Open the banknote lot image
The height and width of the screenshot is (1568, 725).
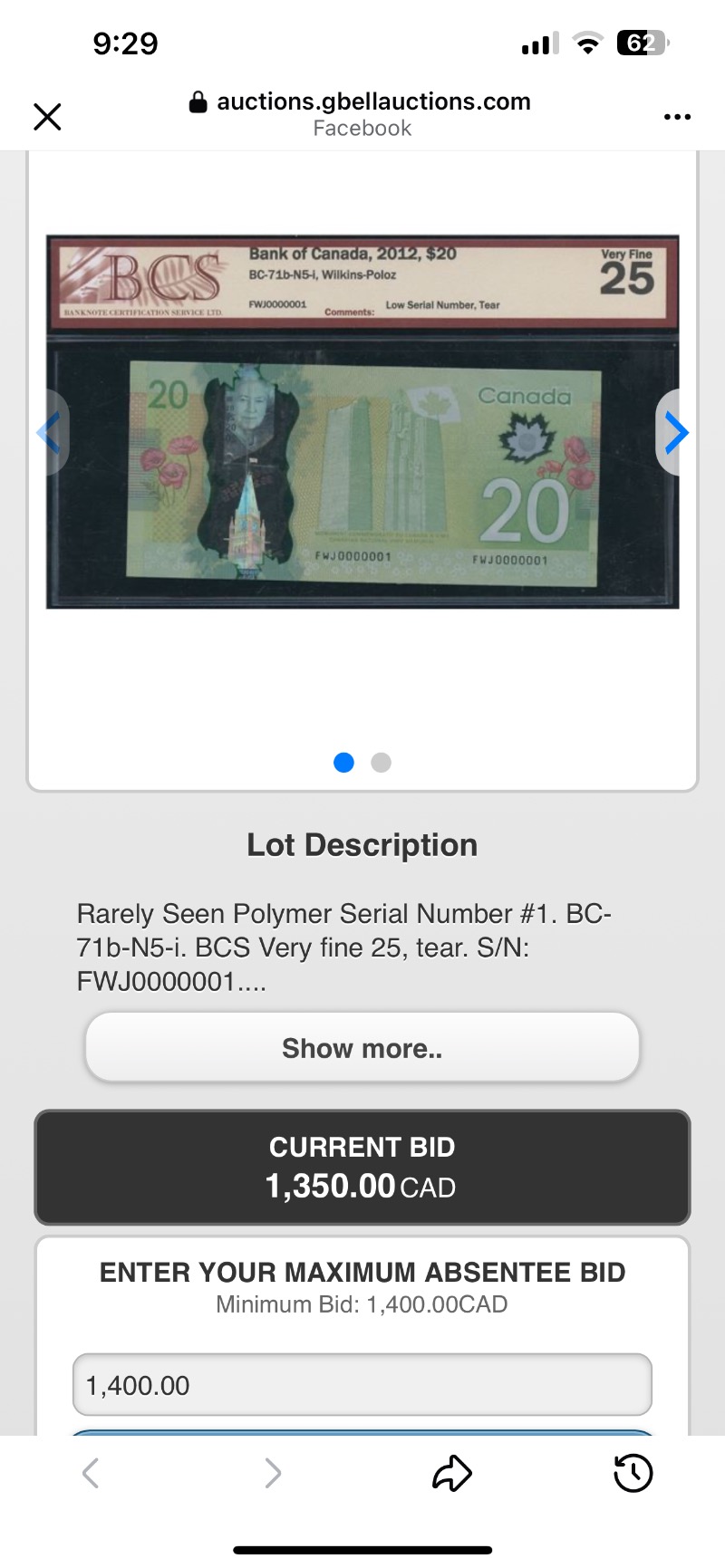(x=362, y=422)
